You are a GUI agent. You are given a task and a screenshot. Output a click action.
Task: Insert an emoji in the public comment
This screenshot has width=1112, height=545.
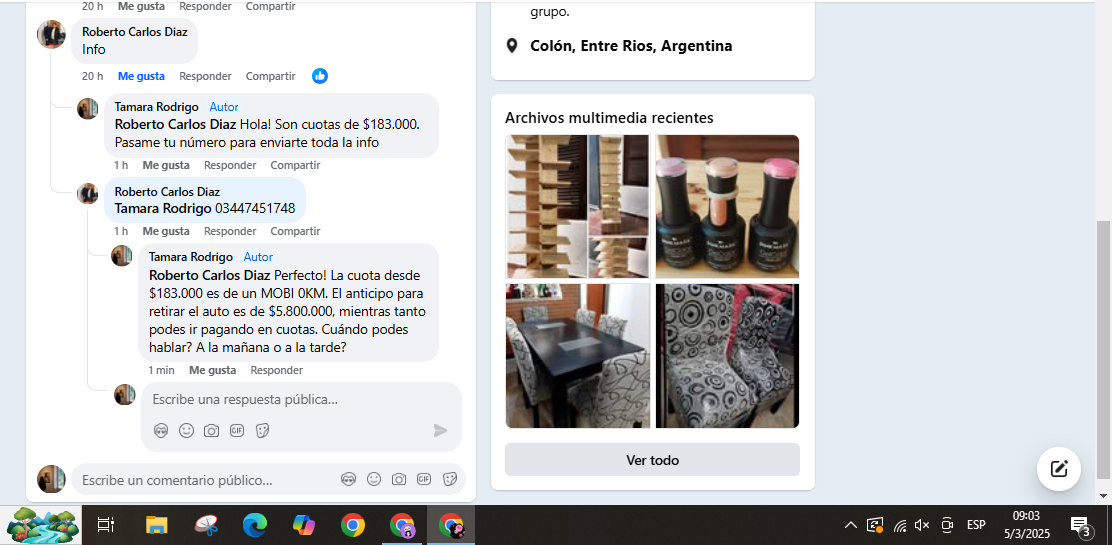374,479
